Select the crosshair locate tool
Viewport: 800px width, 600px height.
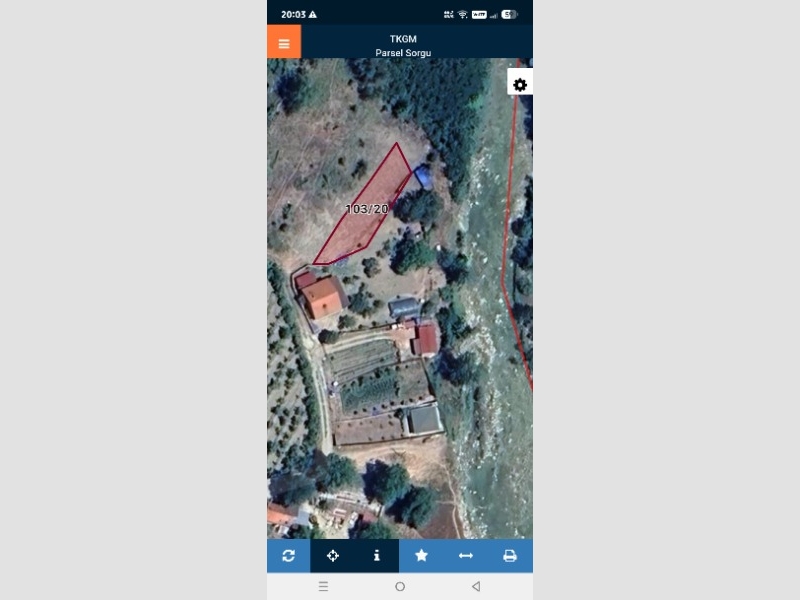click(x=333, y=556)
